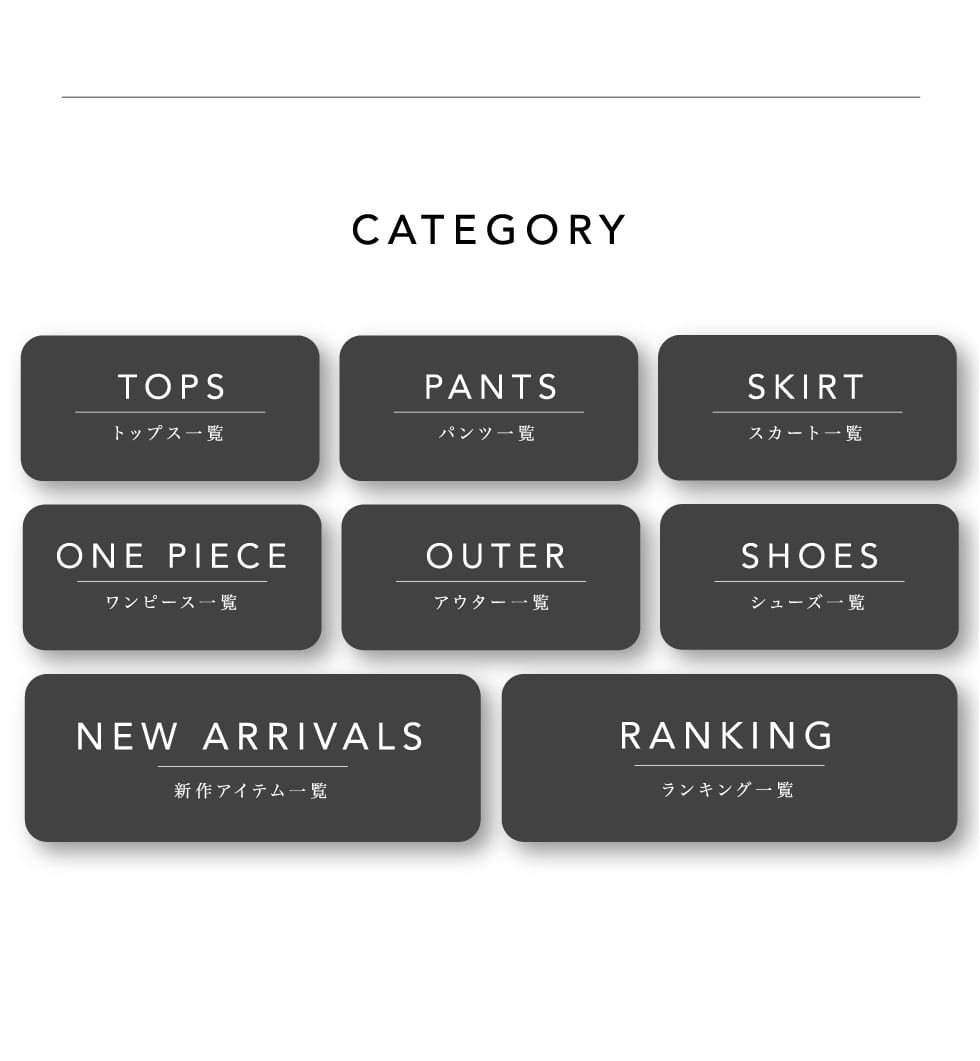Open the NEW ARRIVALS list
The image size is (980, 1061).
252,758
